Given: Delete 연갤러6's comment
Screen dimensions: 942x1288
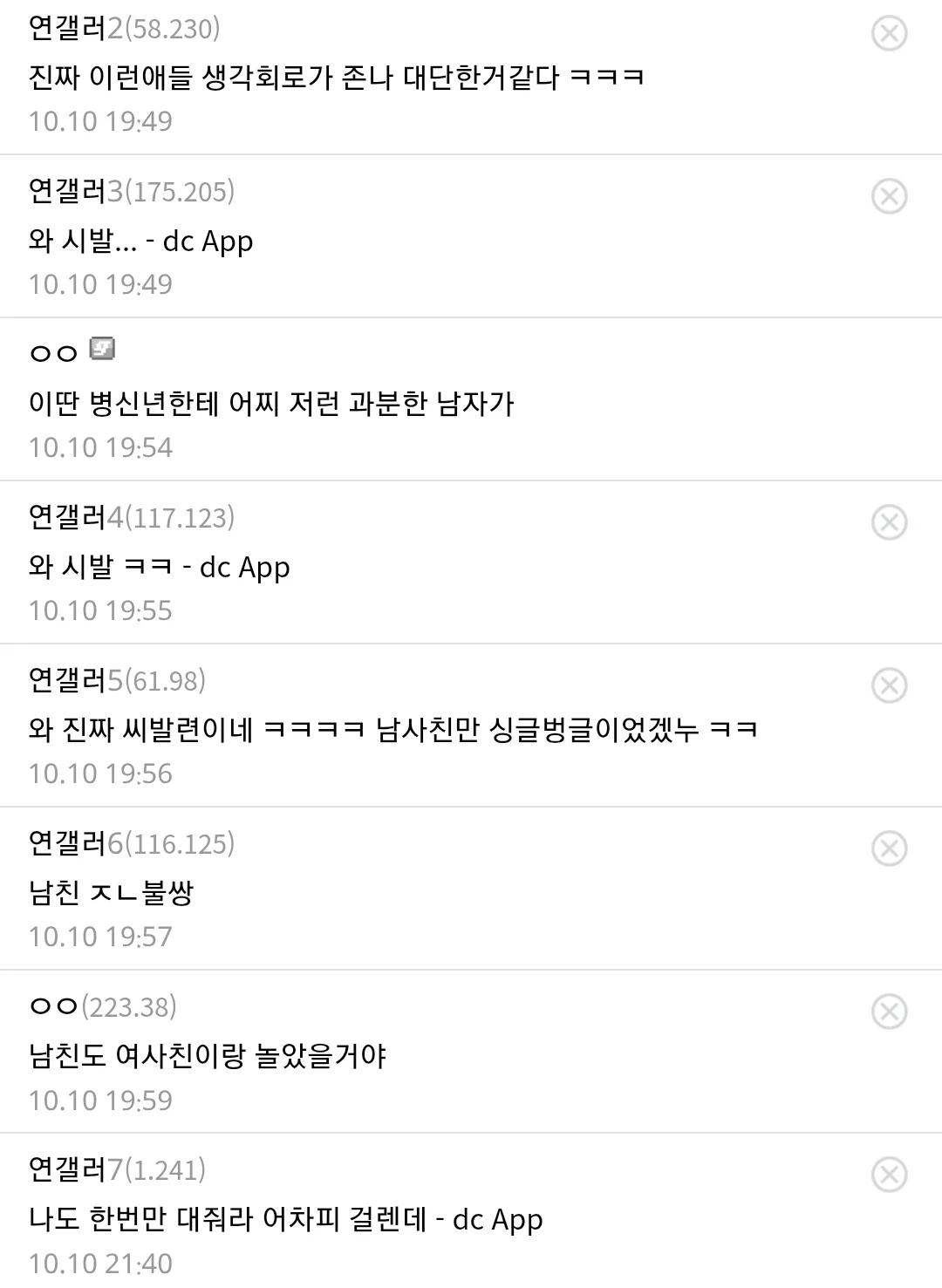Looking at the screenshot, I should (889, 848).
